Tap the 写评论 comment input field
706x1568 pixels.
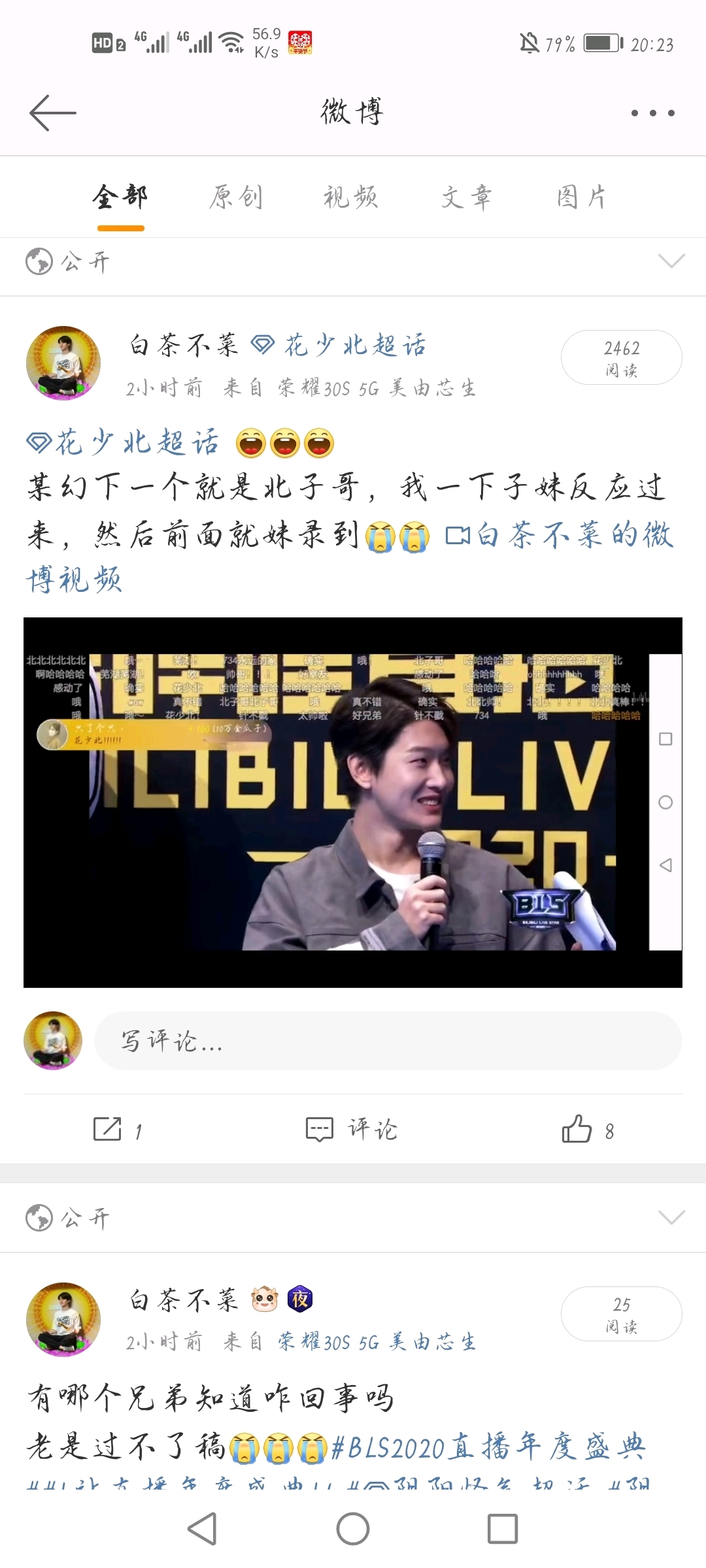pyautogui.click(x=388, y=1041)
